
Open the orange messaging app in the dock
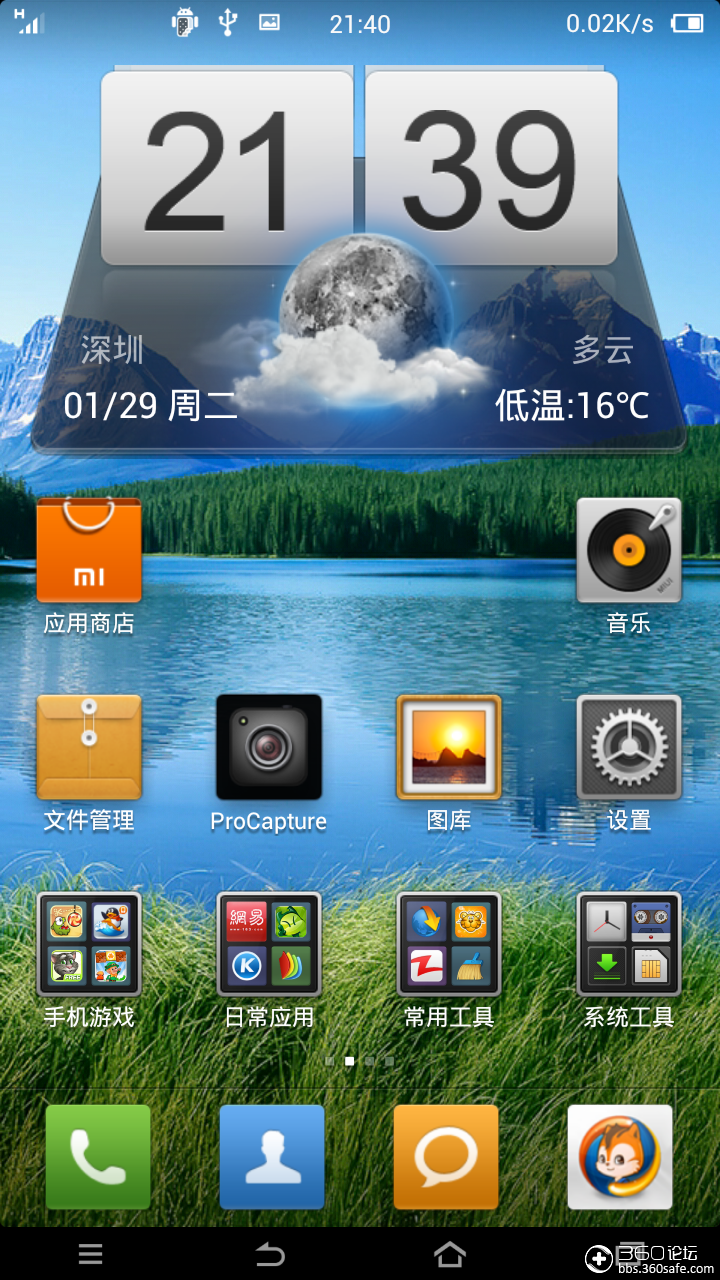[x=446, y=1157]
